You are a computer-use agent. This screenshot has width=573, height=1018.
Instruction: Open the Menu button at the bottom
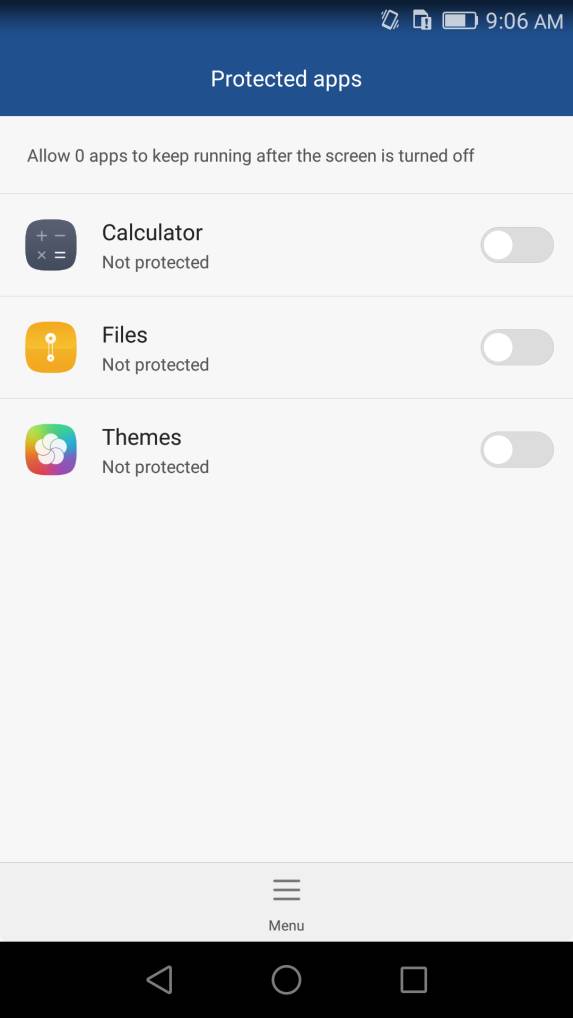(x=286, y=902)
